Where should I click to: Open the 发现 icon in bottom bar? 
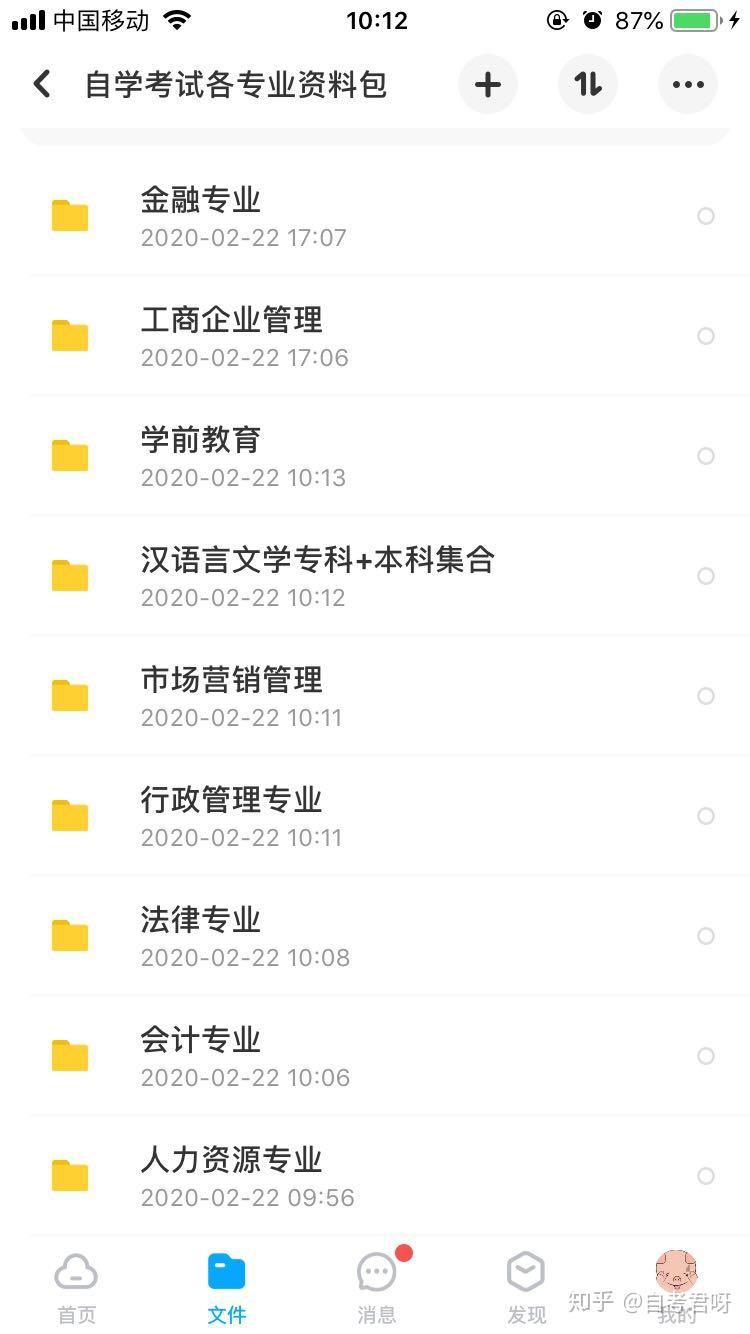(x=526, y=1270)
